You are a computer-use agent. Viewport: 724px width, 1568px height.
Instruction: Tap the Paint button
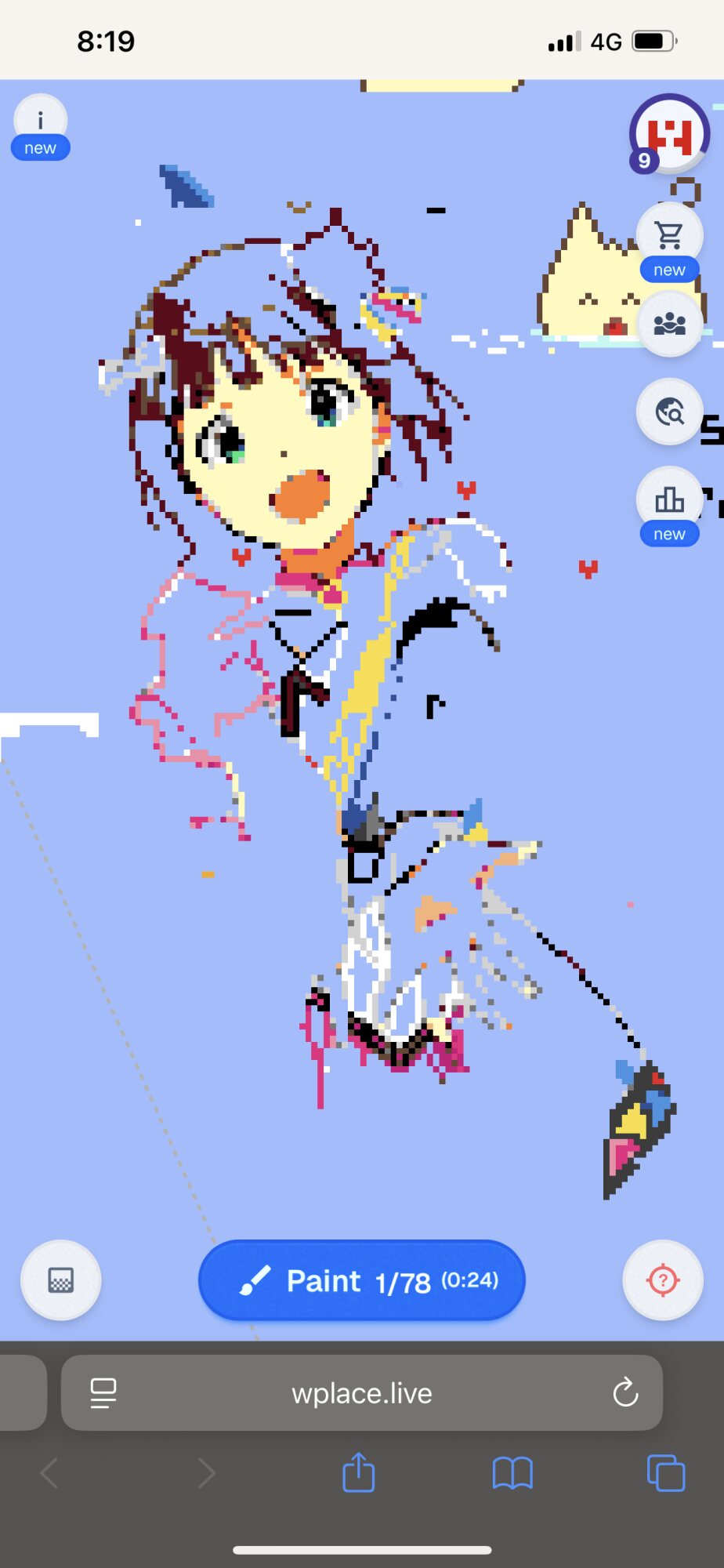(361, 1280)
